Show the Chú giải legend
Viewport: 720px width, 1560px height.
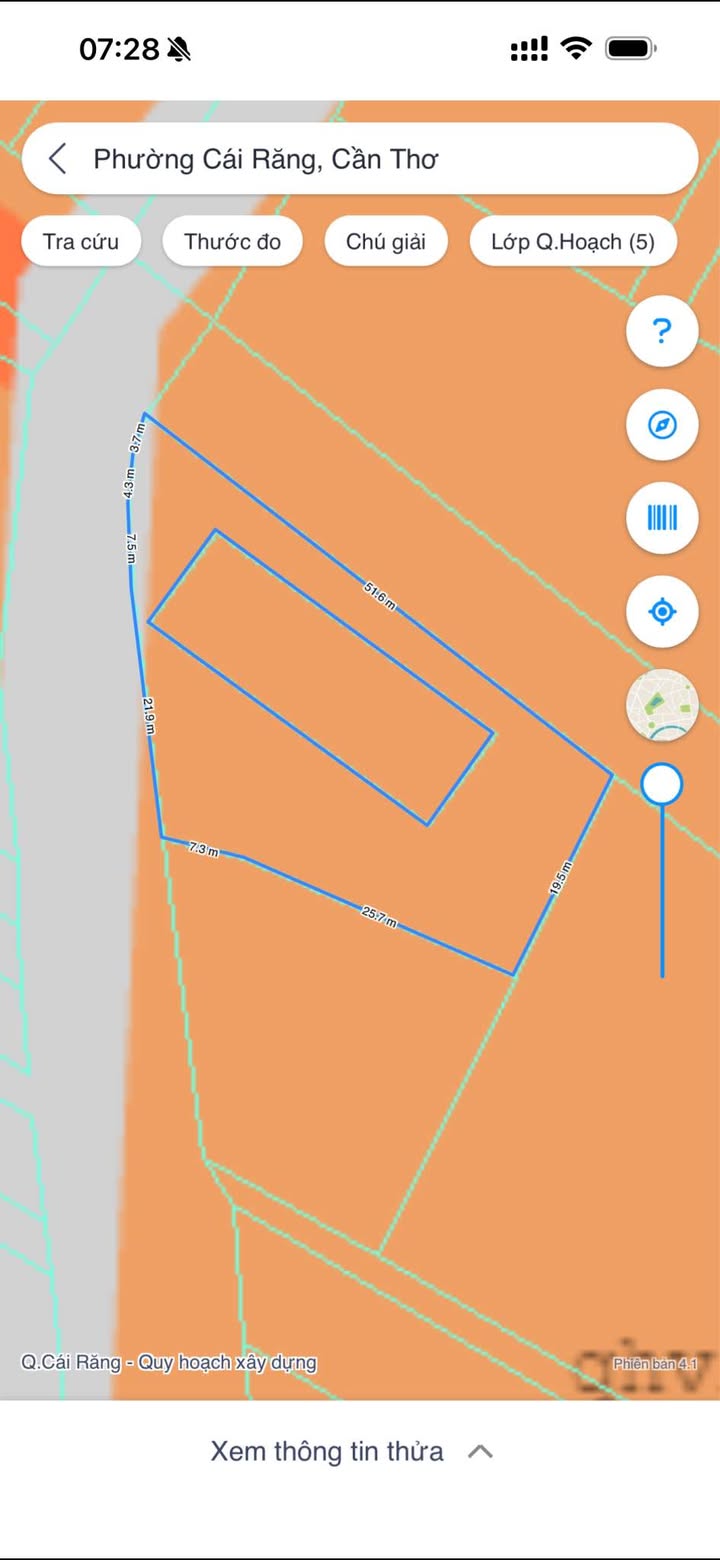pos(386,241)
